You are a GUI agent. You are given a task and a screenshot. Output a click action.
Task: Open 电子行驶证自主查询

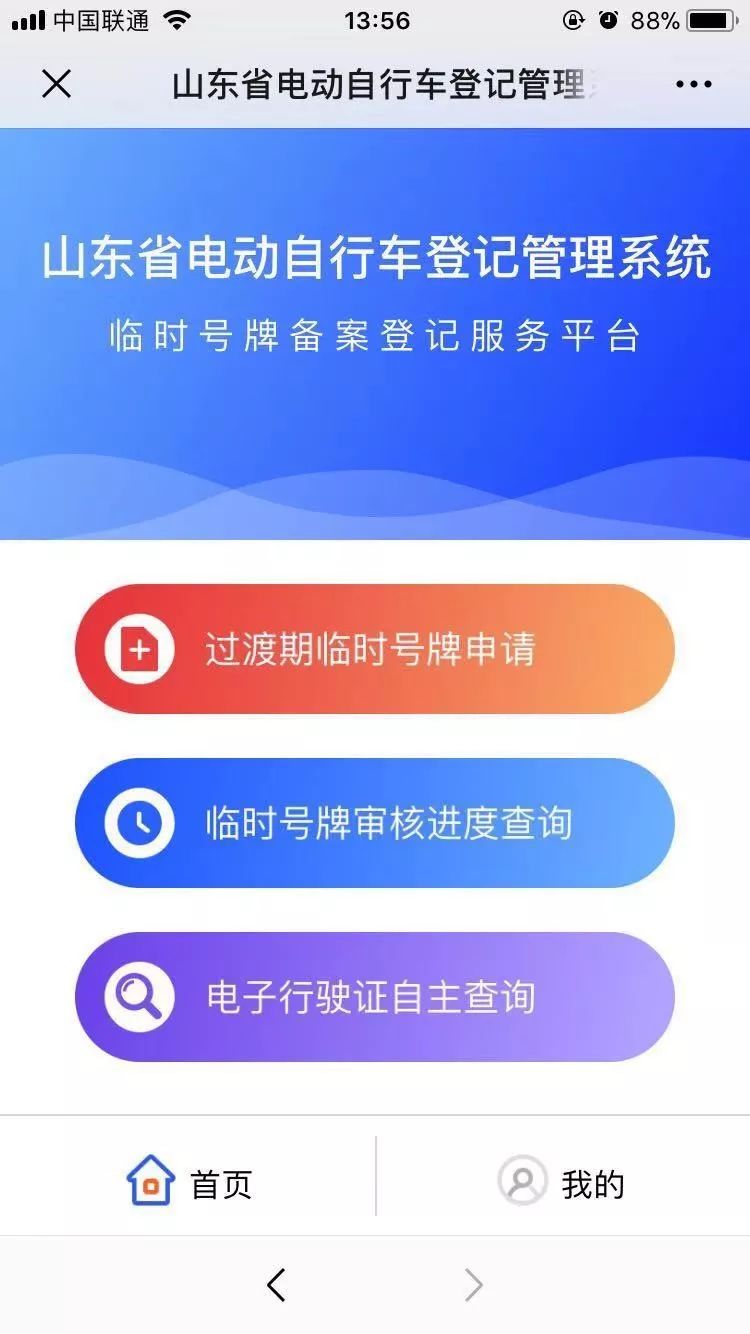pos(375,997)
